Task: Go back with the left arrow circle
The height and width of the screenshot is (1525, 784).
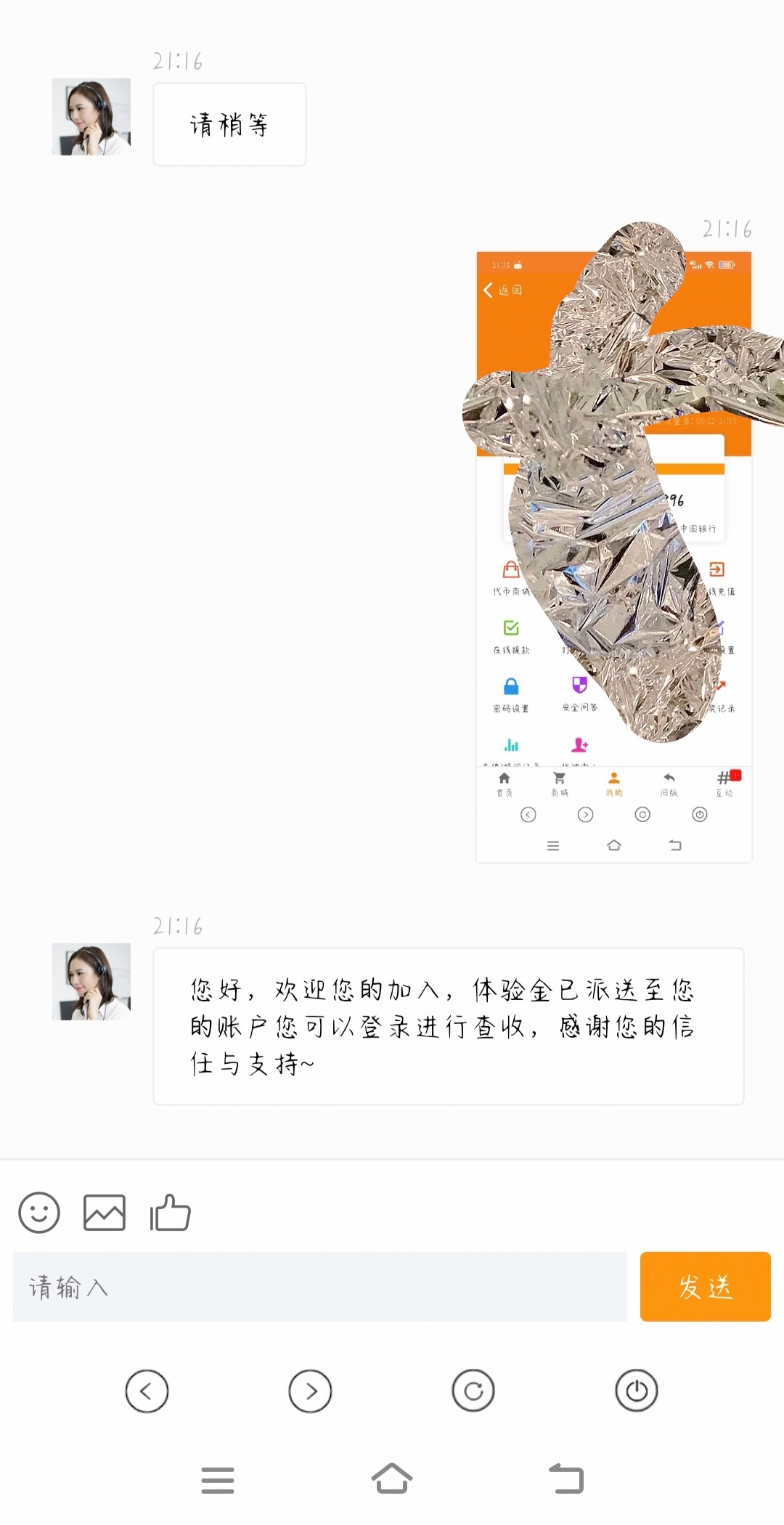Action: point(147,1391)
